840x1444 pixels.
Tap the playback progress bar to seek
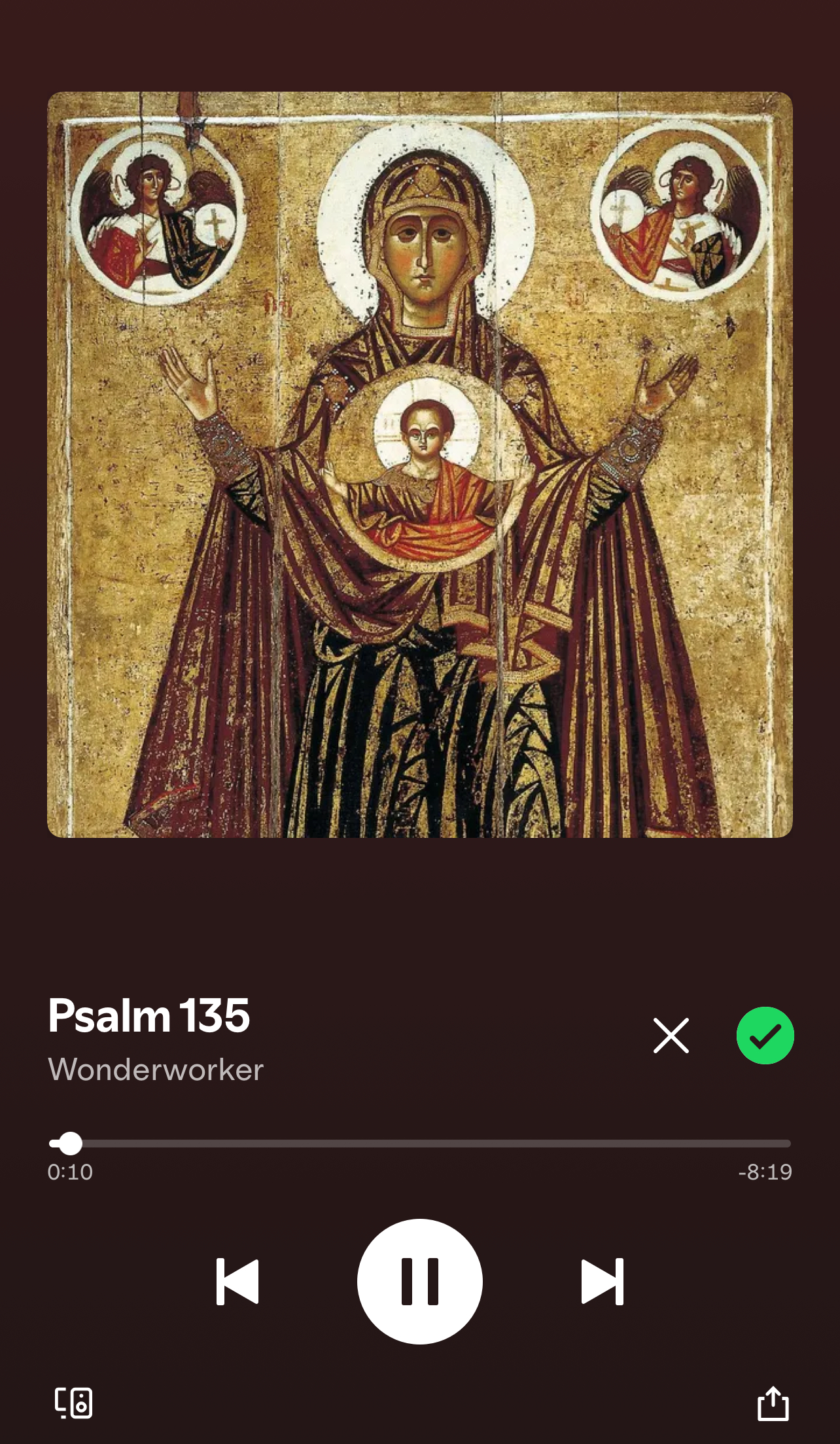click(420, 1144)
